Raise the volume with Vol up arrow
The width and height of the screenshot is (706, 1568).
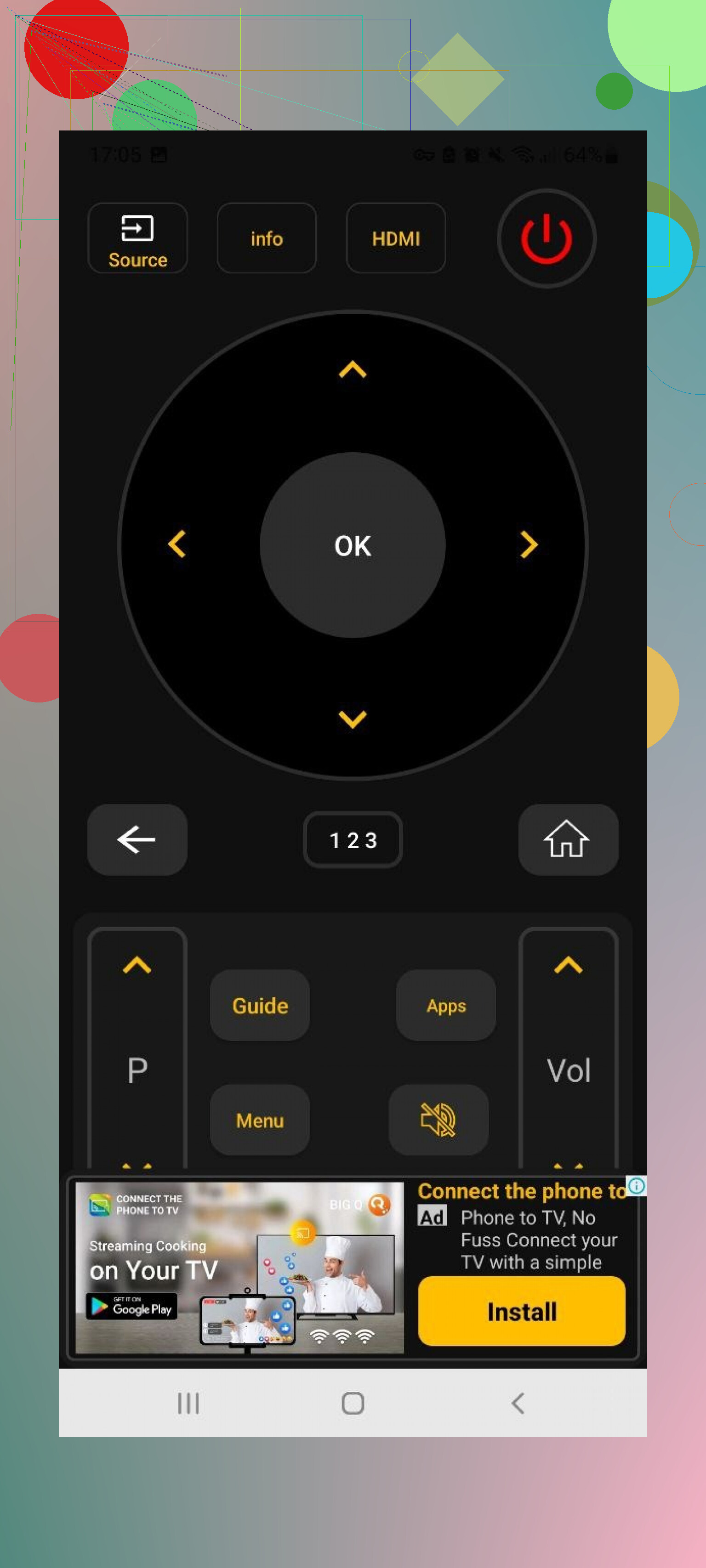coord(568,965)
